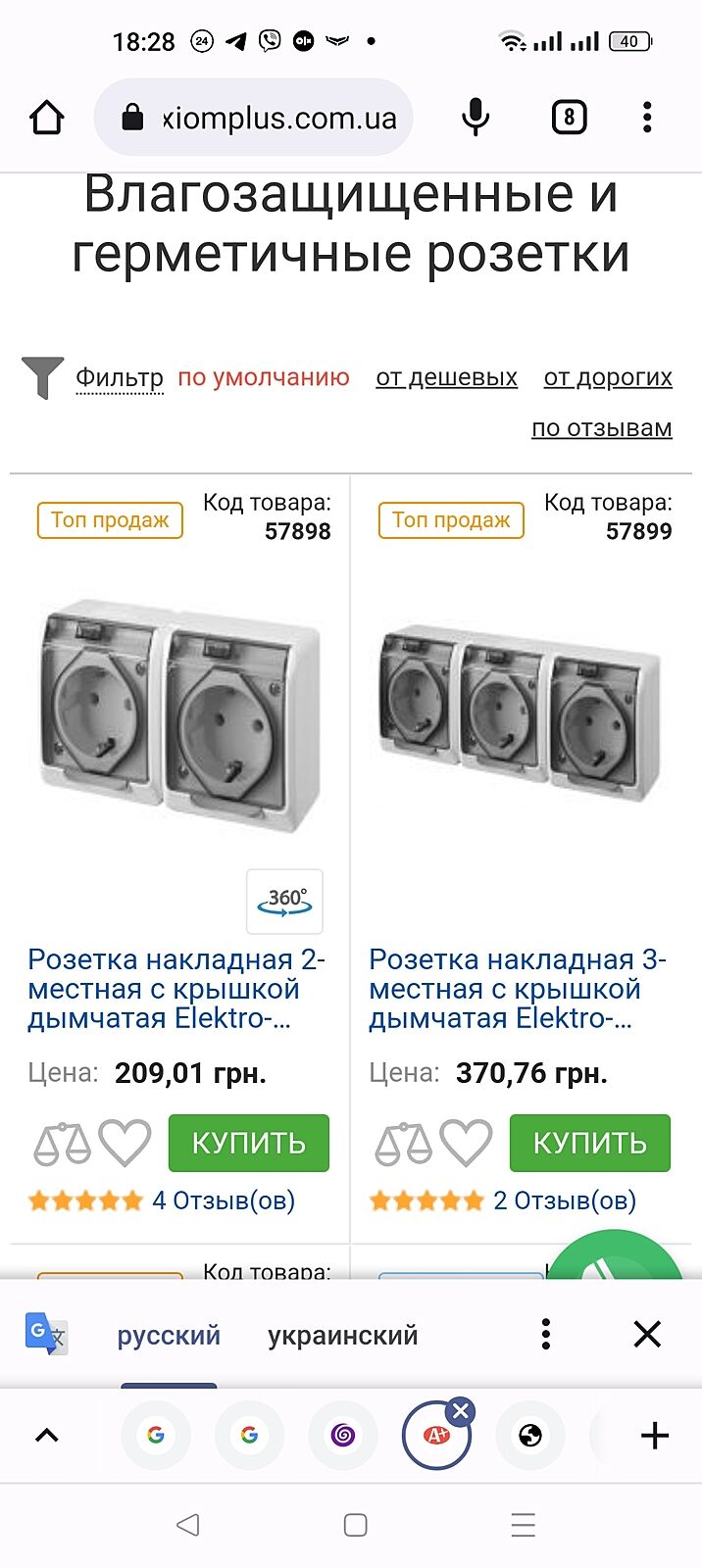View the 360° preview of the 2-местная розетка
Image resolution: width=702 pixels, height=1568 pixels.
pyautogui.click(x=284, y=901)
